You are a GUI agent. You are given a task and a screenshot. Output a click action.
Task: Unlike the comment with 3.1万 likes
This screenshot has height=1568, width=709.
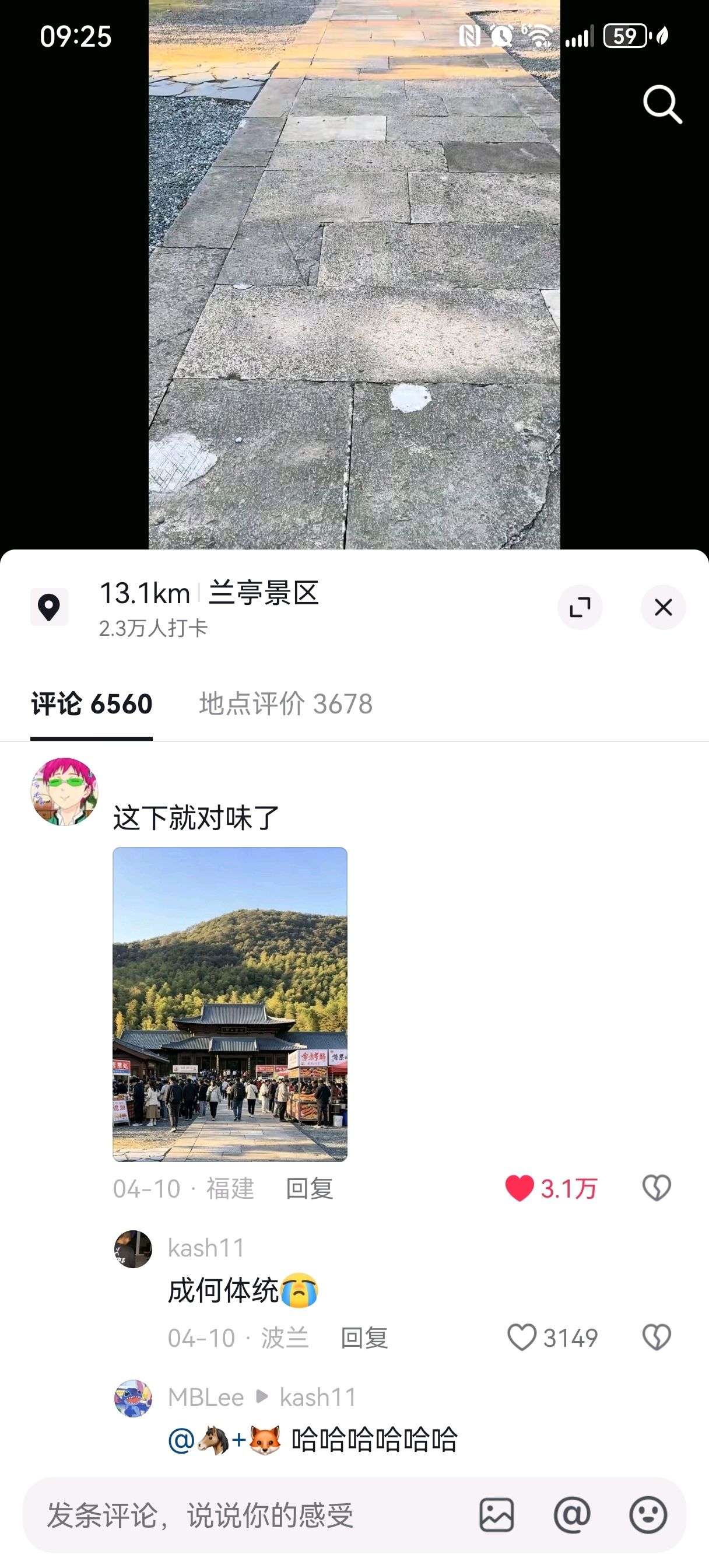pyautogui.click(x=520, y=1188)
